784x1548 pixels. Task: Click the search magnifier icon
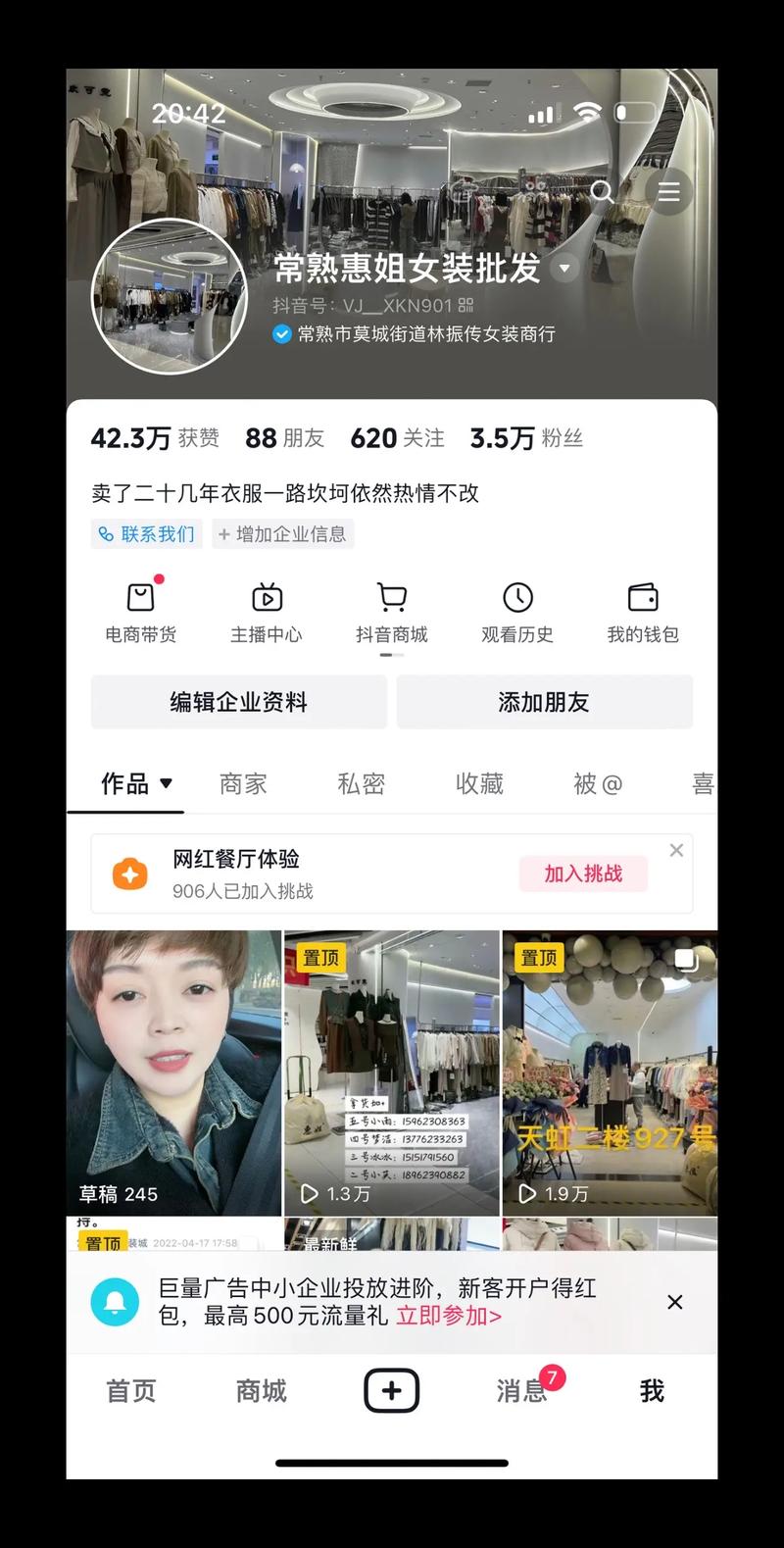point(602,193)
